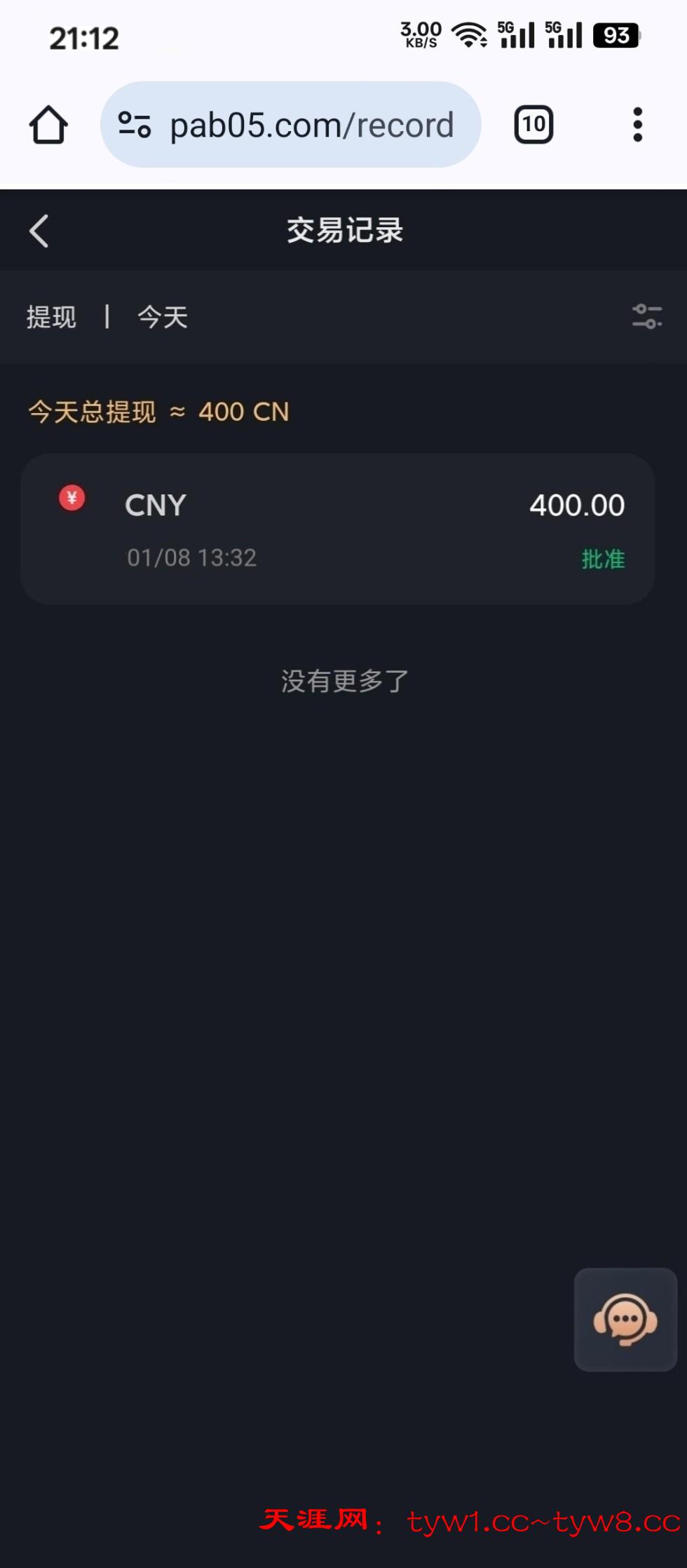Open the transaction filter settings icon
687x1568 pixels.
[646, 316]
